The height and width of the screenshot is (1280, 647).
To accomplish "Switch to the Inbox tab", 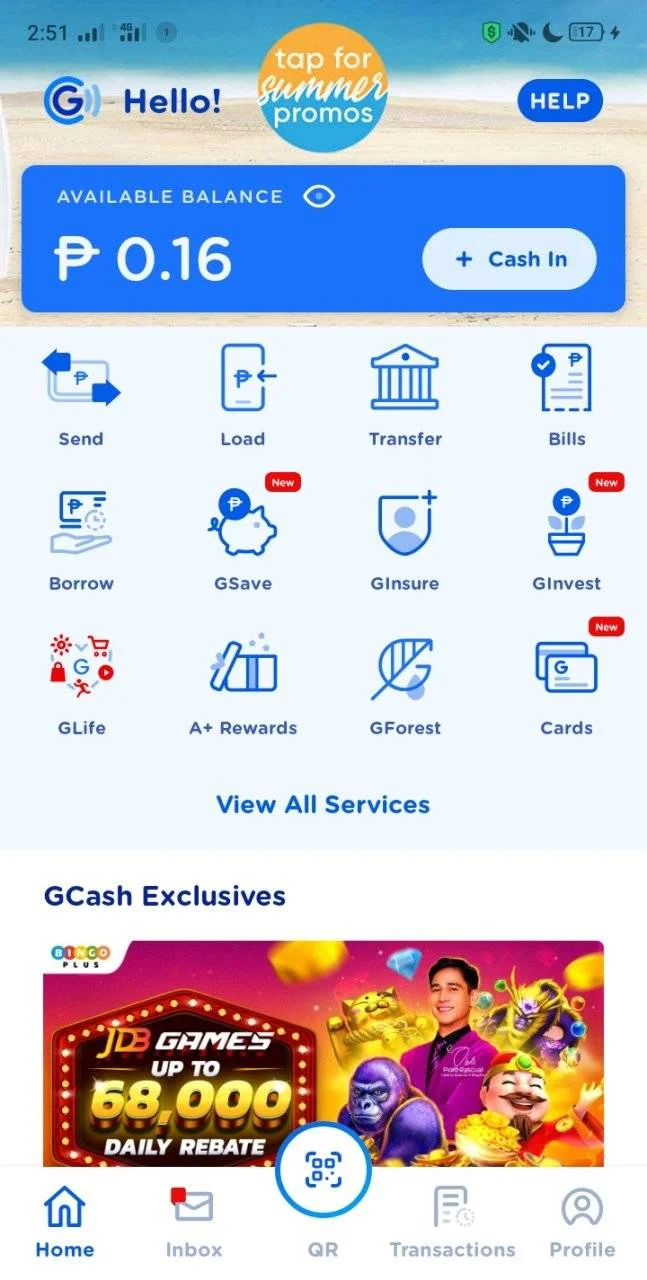I will pos(194,1222).
